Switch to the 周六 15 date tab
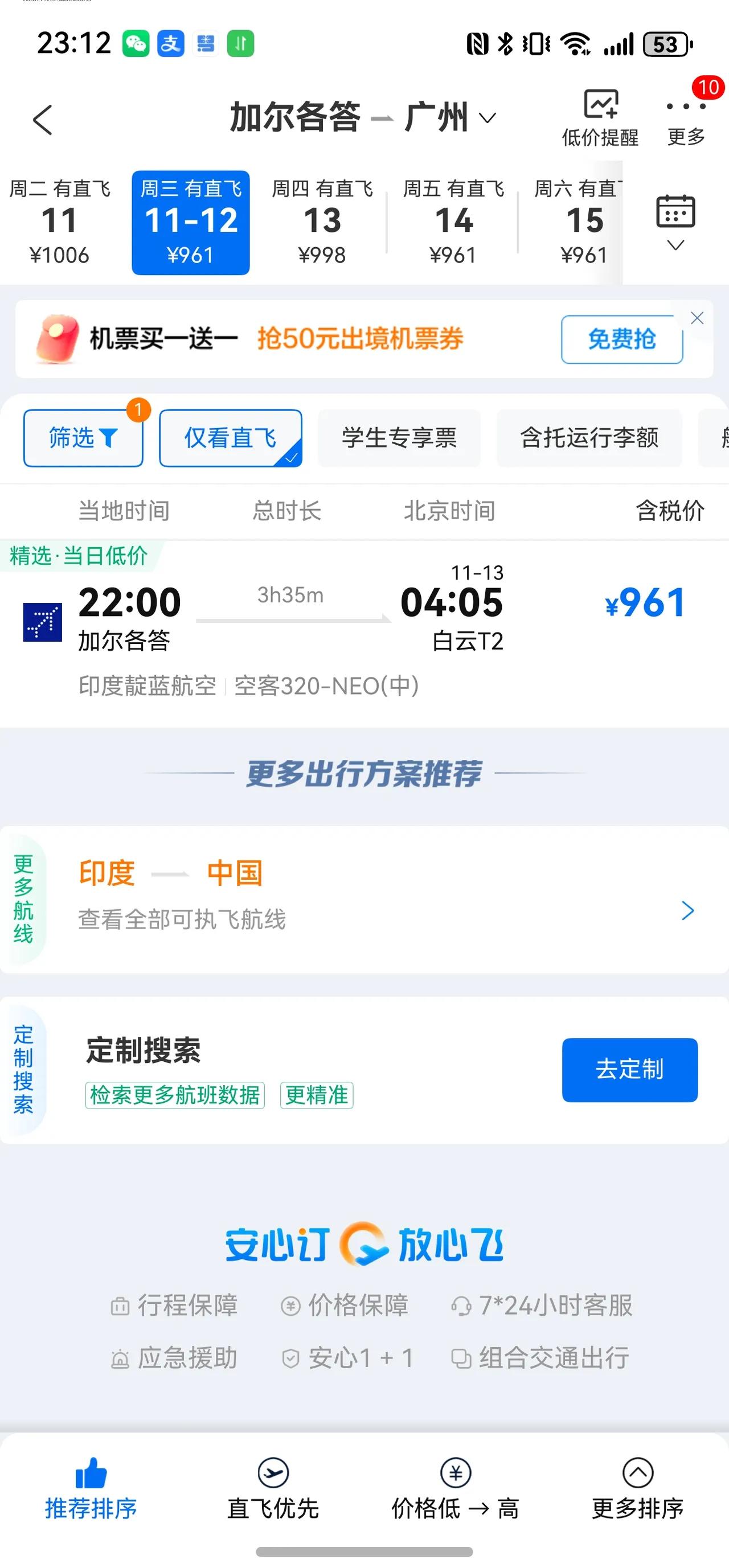Screen dimensions: 729x1568 (x=583, y=221)
